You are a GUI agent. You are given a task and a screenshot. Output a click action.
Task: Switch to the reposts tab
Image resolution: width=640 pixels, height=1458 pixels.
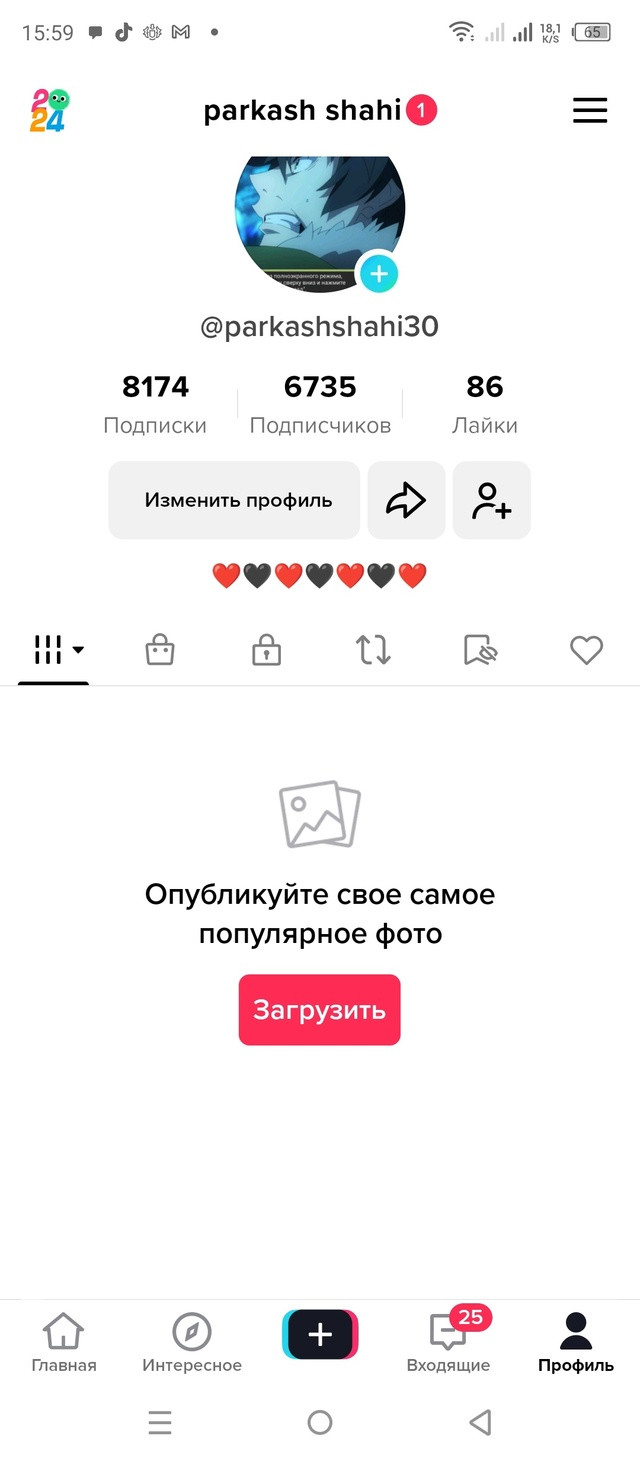coord(373,651)
